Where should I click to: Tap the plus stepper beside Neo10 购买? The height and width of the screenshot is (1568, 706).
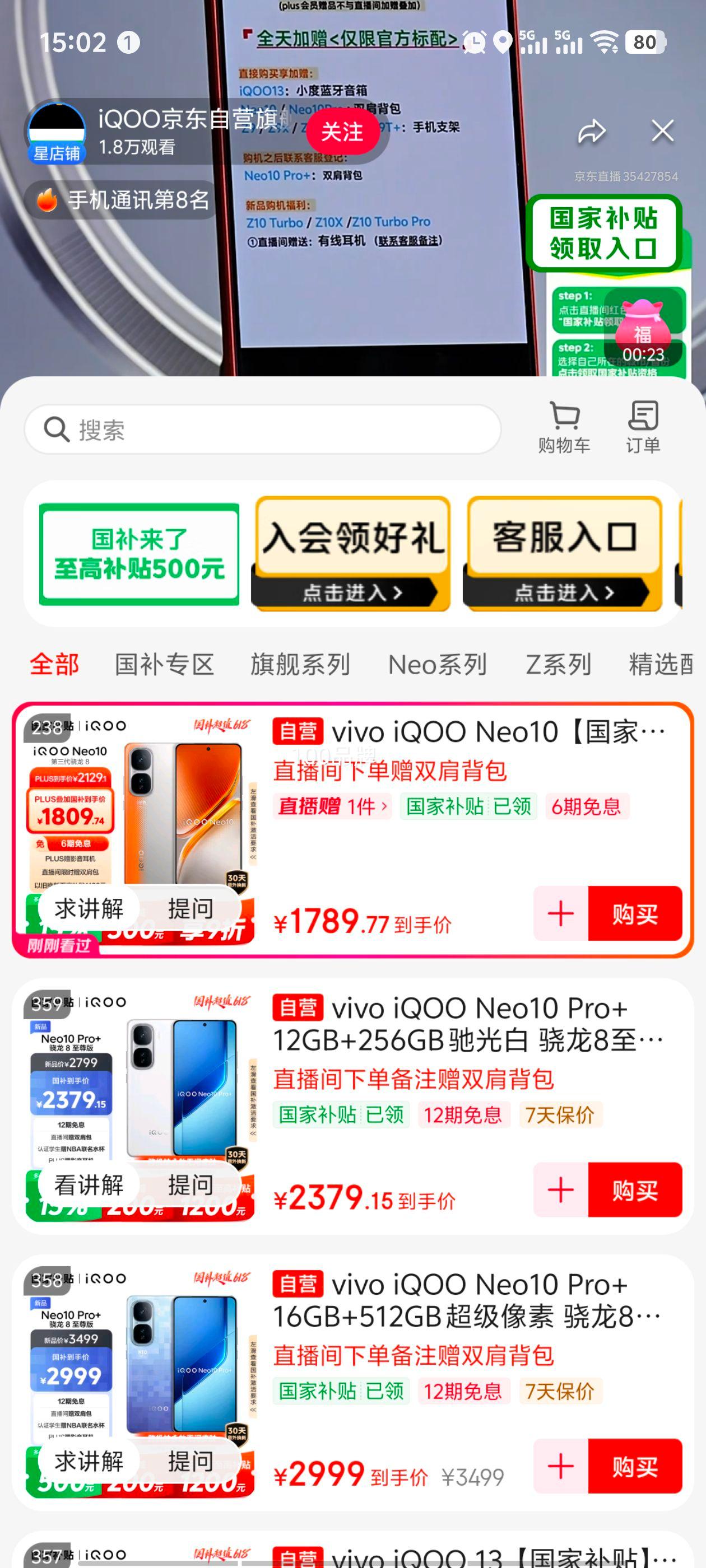561,913
